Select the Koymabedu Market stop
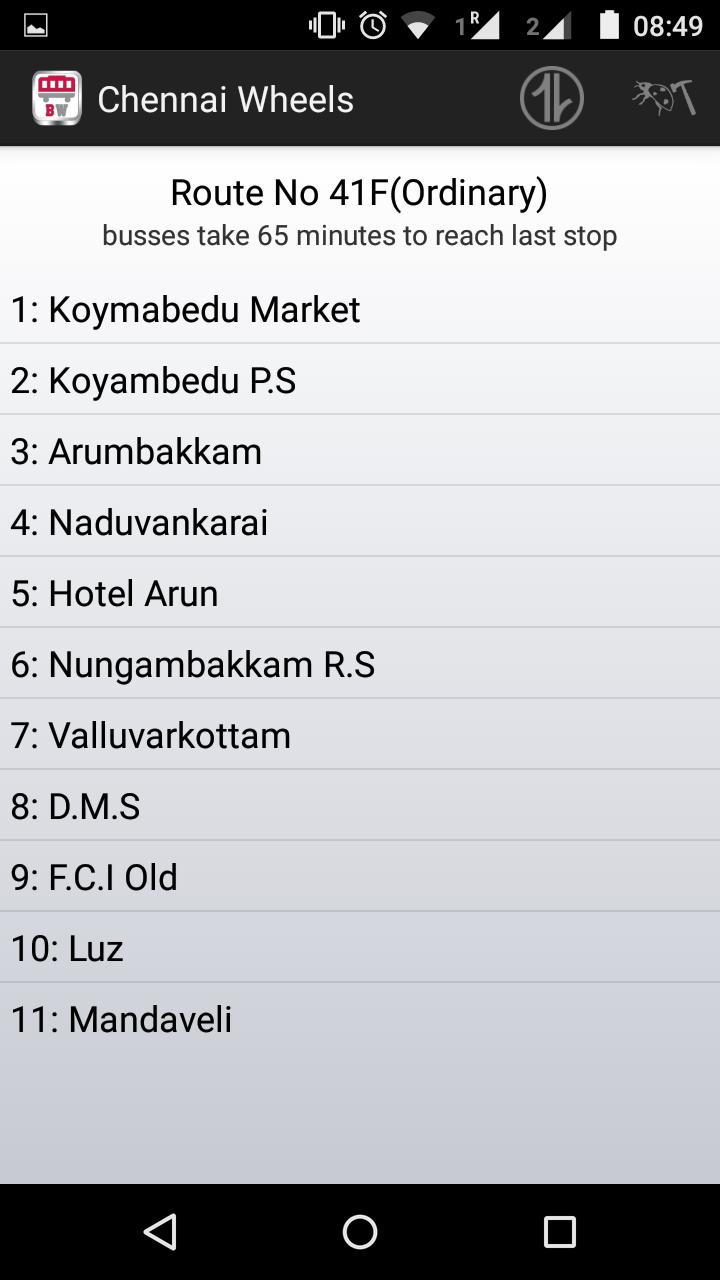Viewport: 720px width, 1280px height. (360, 309)
